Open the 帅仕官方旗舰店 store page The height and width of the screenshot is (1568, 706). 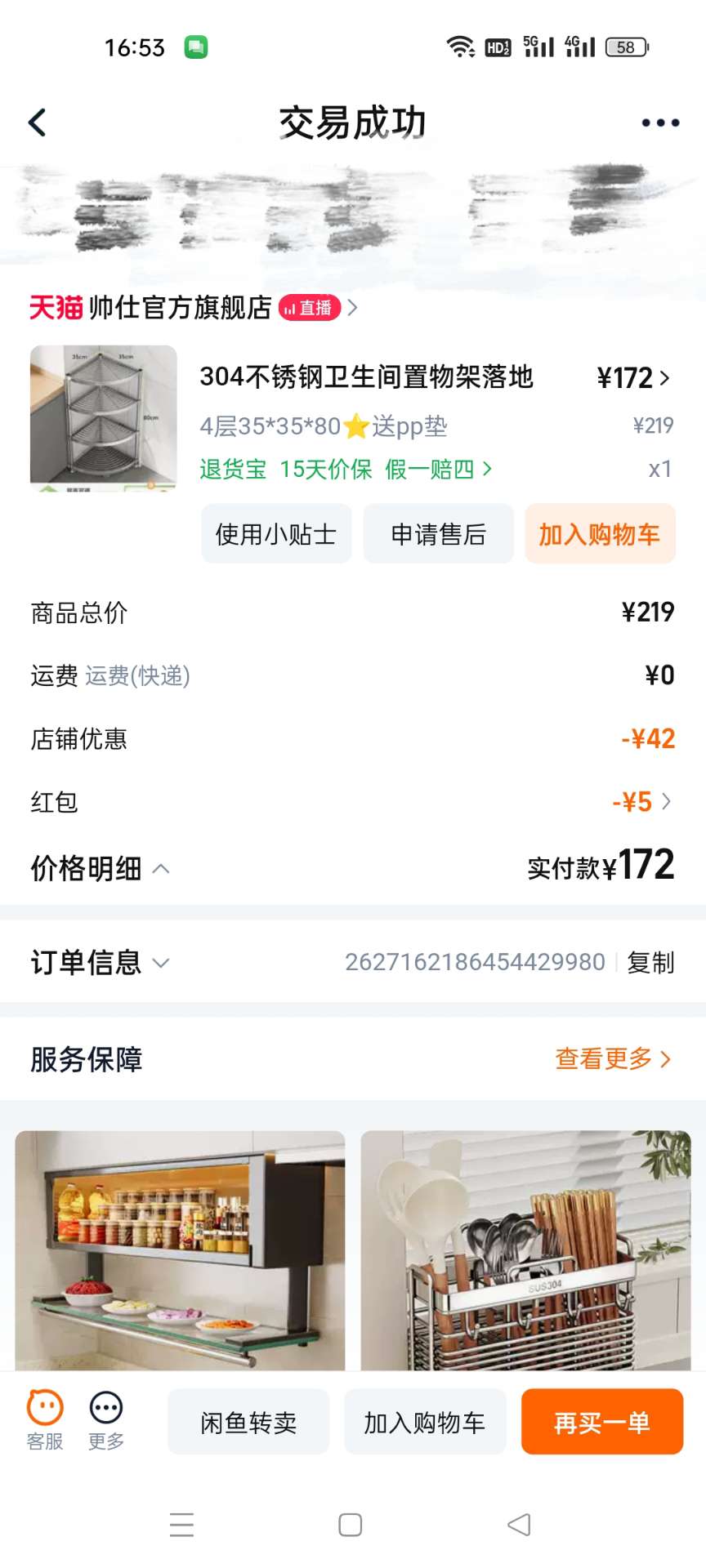click(180, 308)
